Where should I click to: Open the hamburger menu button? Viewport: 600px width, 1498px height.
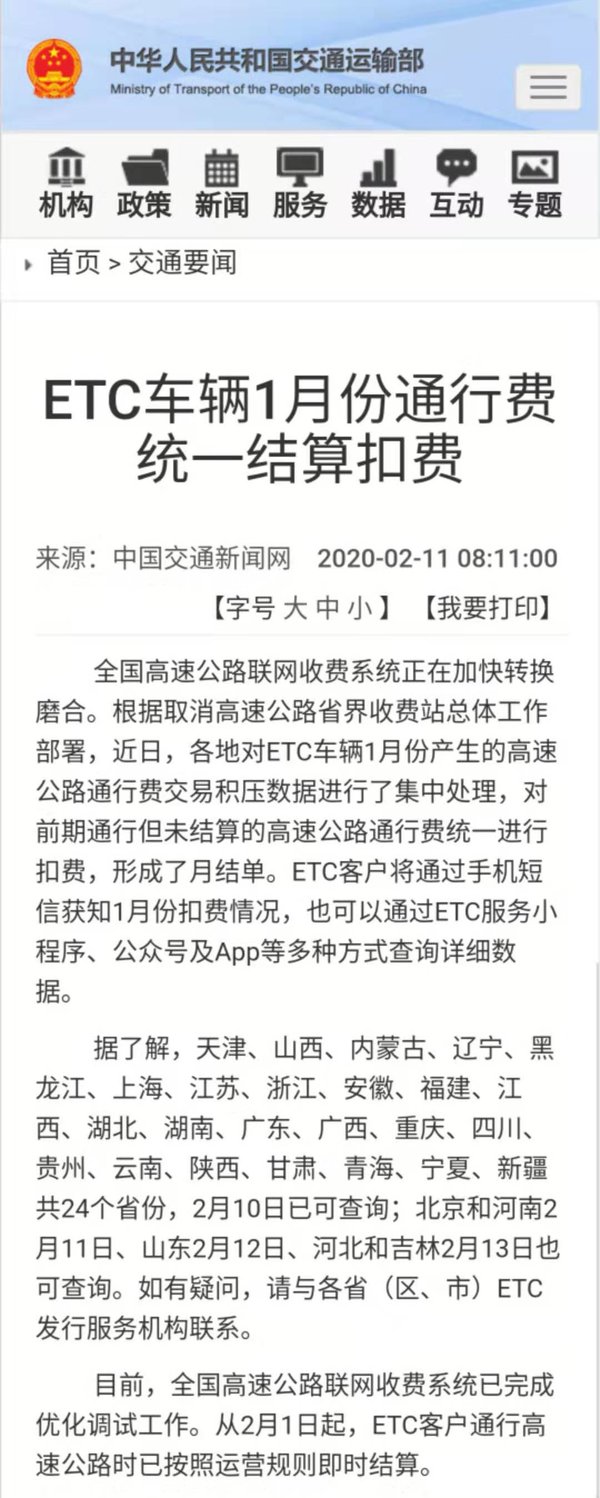(547, 87)
